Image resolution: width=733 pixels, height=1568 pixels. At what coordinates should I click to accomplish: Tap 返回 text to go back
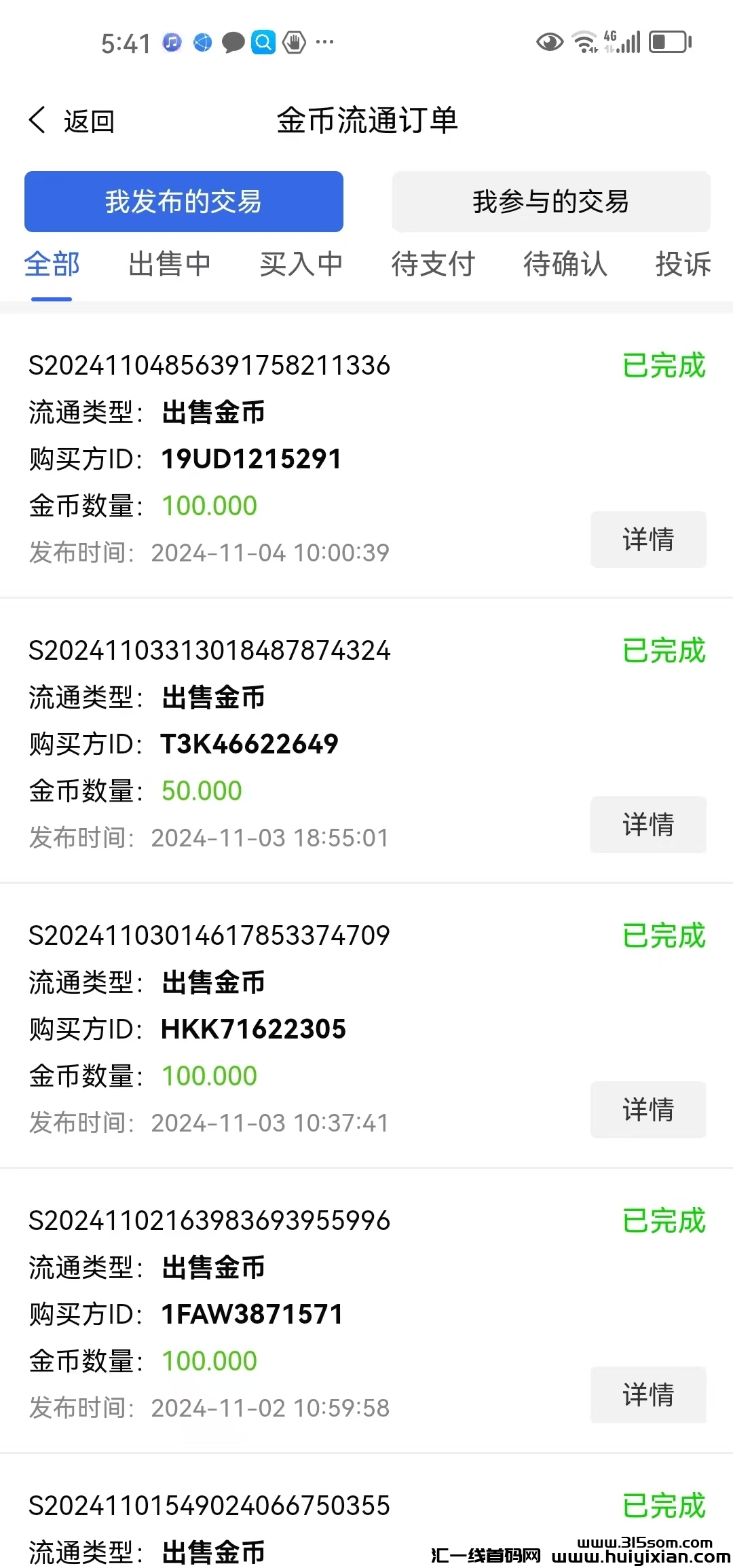coord(88,122)
